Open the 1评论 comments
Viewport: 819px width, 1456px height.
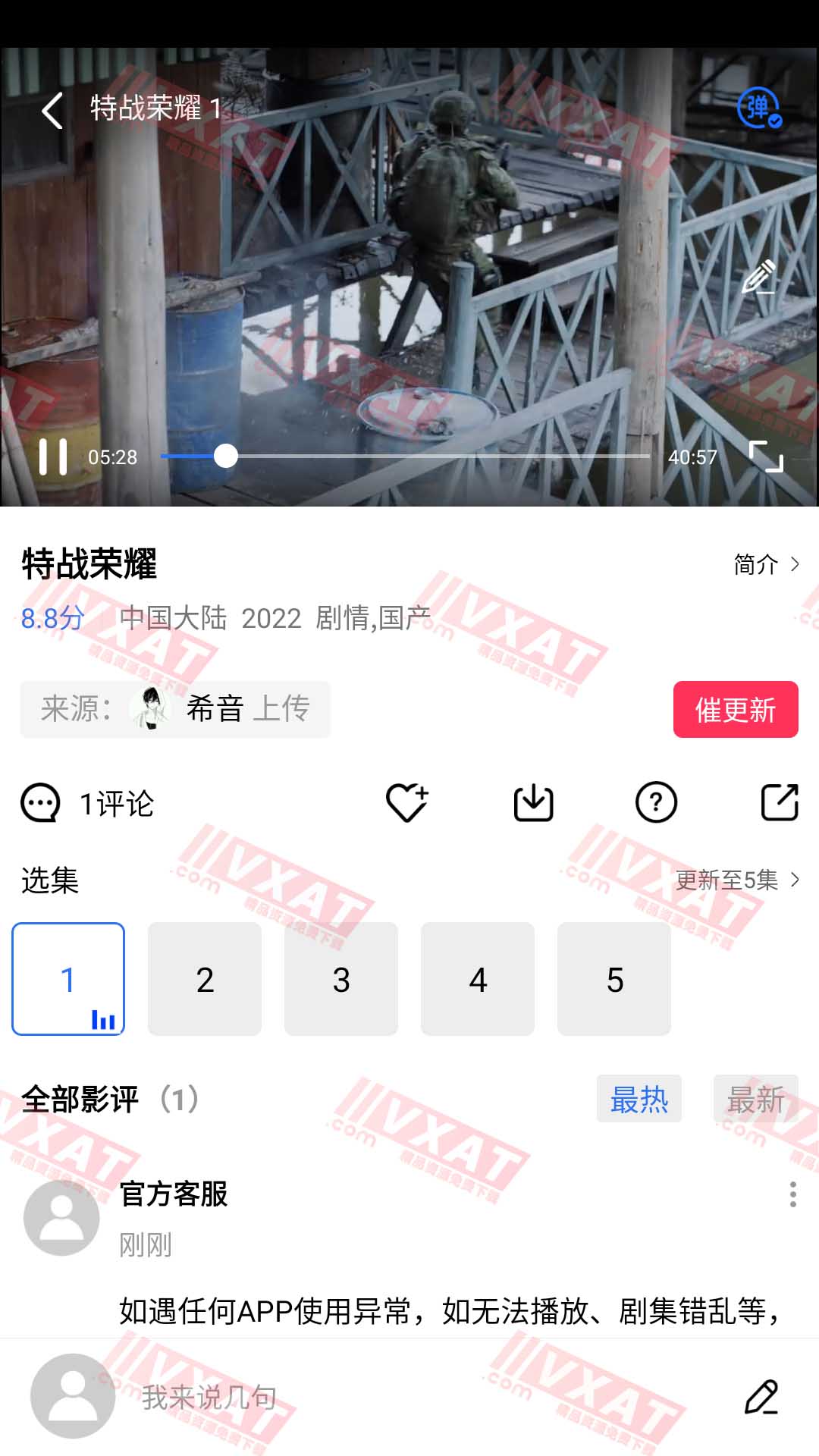(88, 804)
